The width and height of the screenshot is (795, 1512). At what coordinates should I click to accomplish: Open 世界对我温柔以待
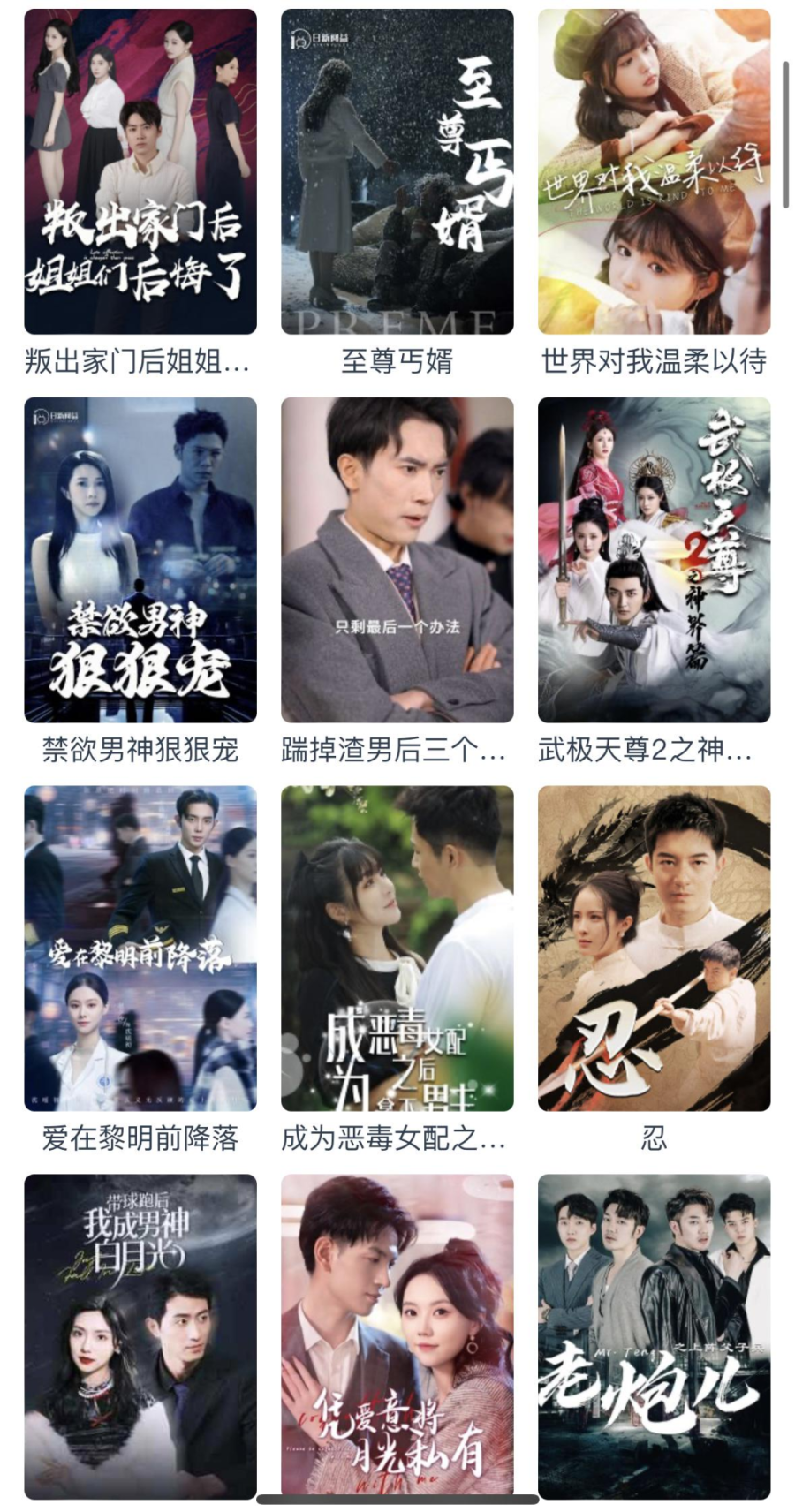click(x=654, y=171)
